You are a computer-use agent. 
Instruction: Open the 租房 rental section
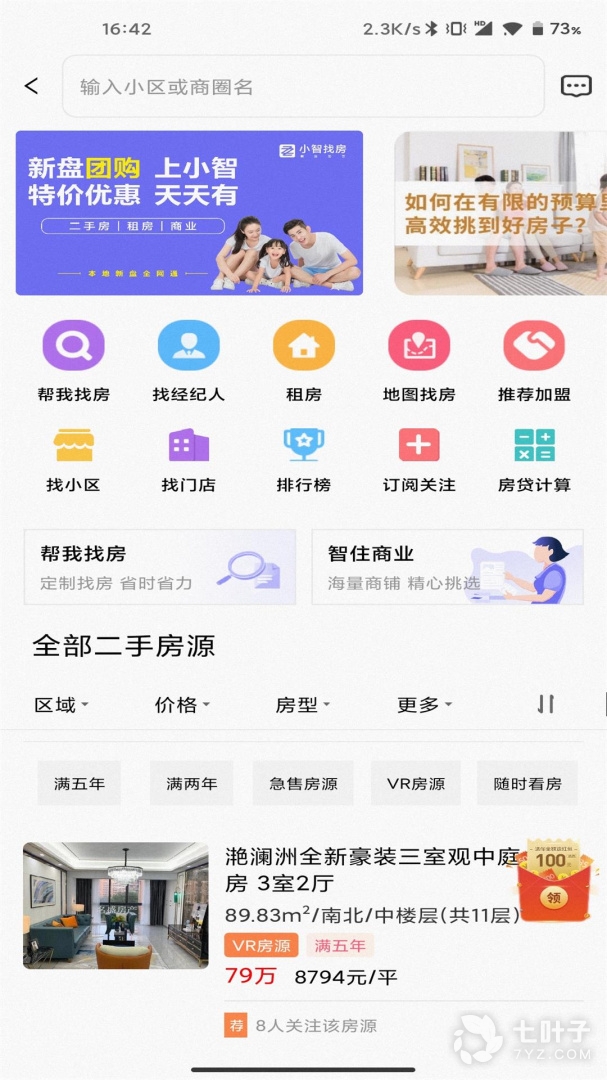(304, 347)
